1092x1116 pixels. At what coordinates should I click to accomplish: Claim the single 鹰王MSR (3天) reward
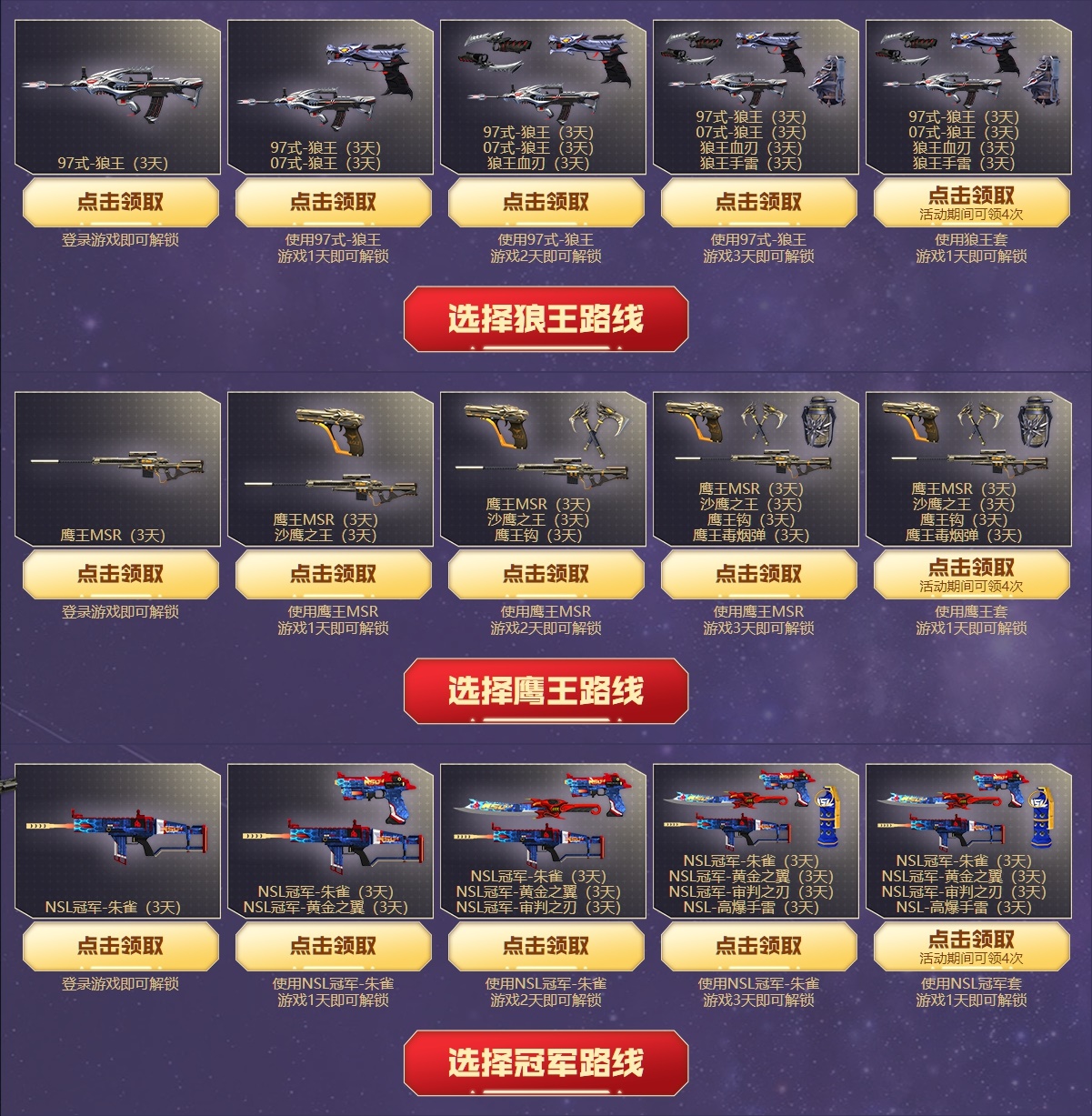(x=121, y=574)
